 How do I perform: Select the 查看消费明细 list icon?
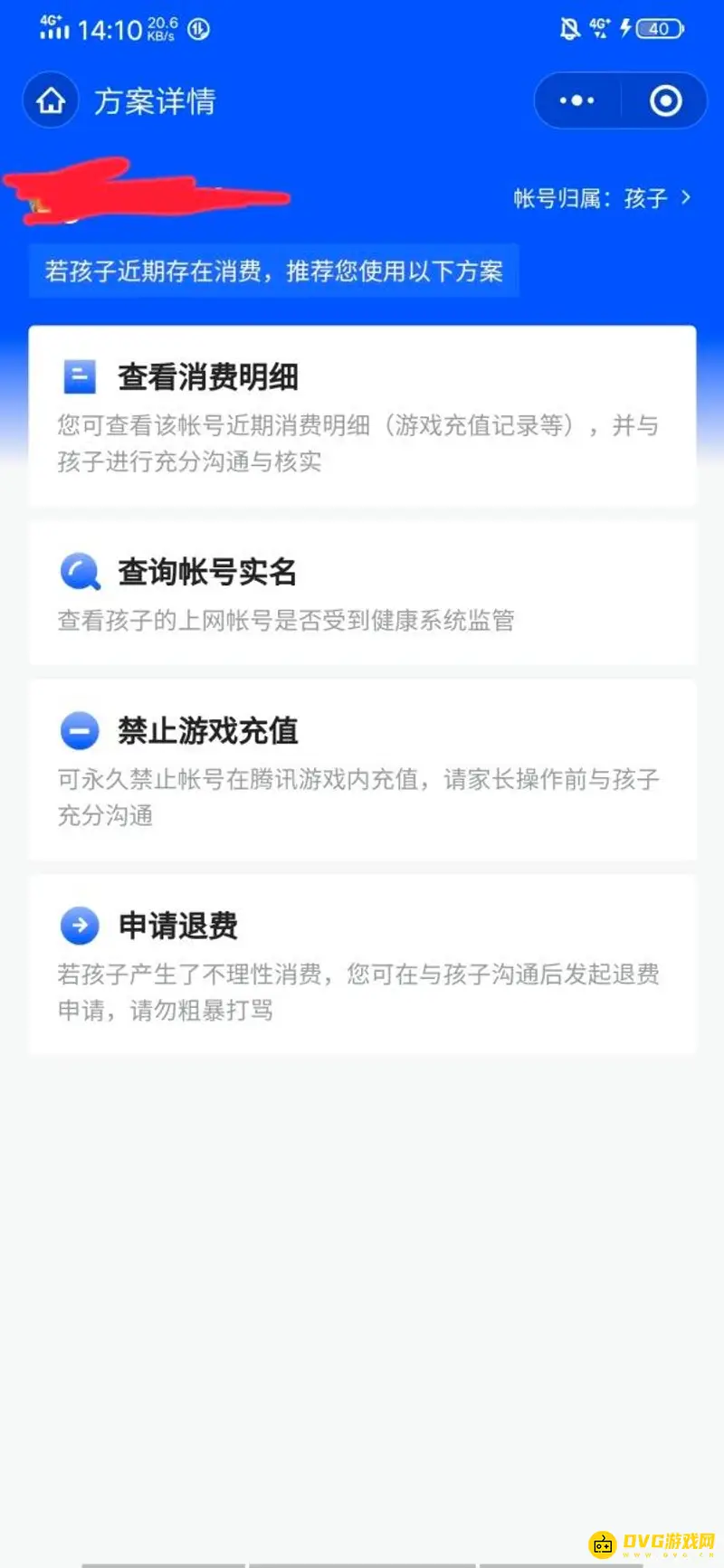click(x=79, y=376)
